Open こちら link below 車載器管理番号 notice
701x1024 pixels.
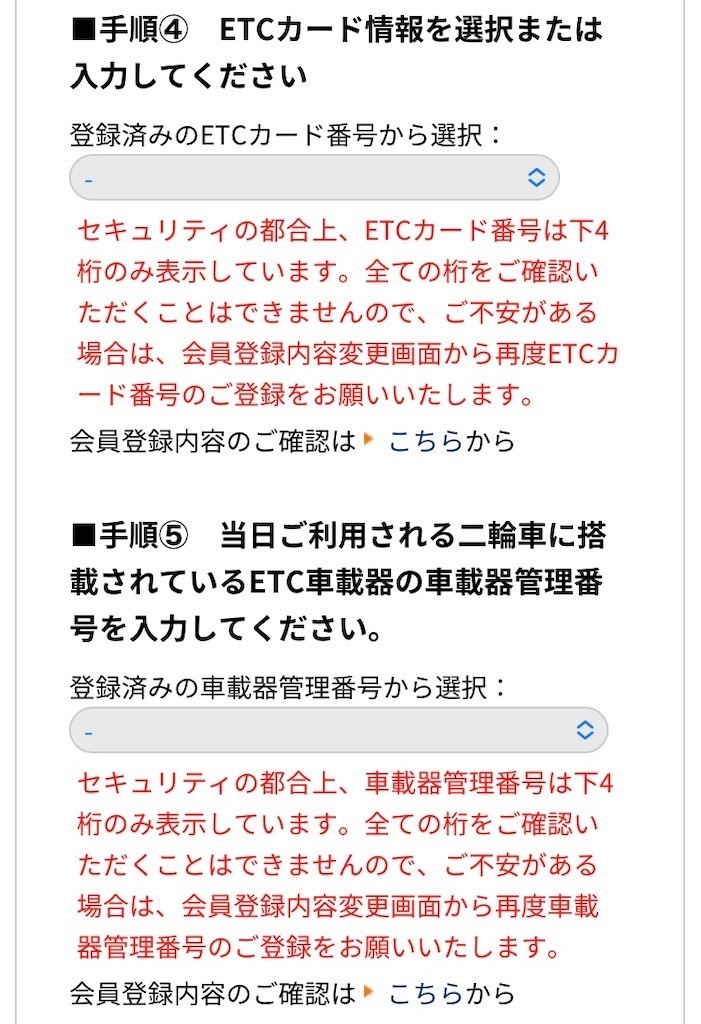click(x=424, y=993)
